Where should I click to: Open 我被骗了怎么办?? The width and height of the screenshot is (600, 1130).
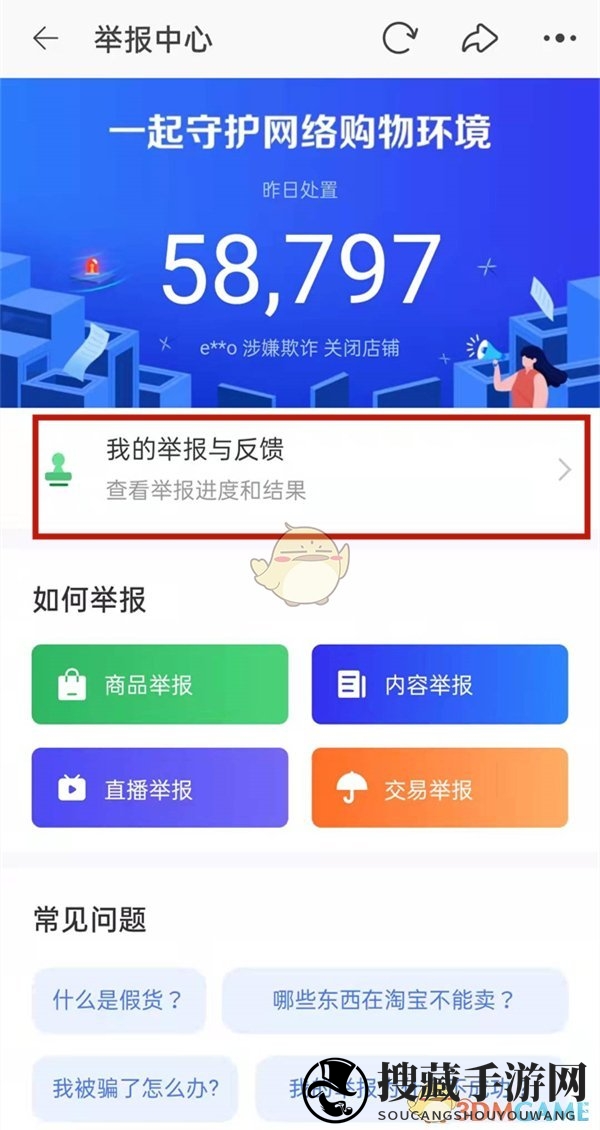coord(136,1086)
